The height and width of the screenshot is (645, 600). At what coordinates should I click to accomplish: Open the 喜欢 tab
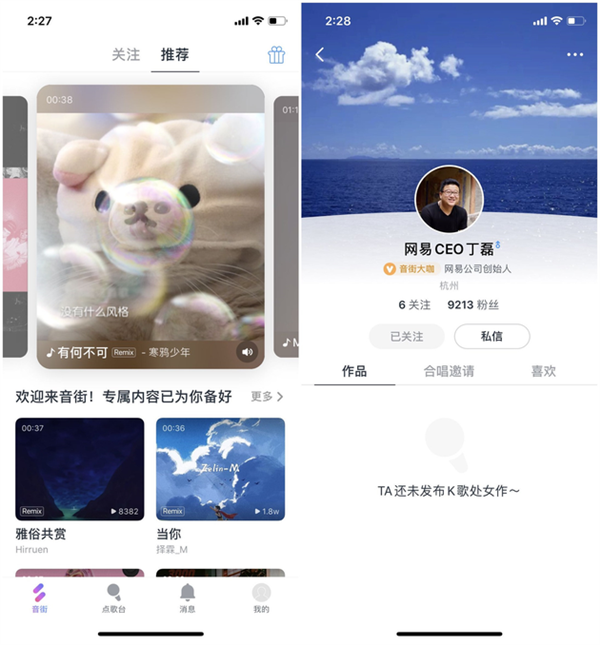(543, 371)
